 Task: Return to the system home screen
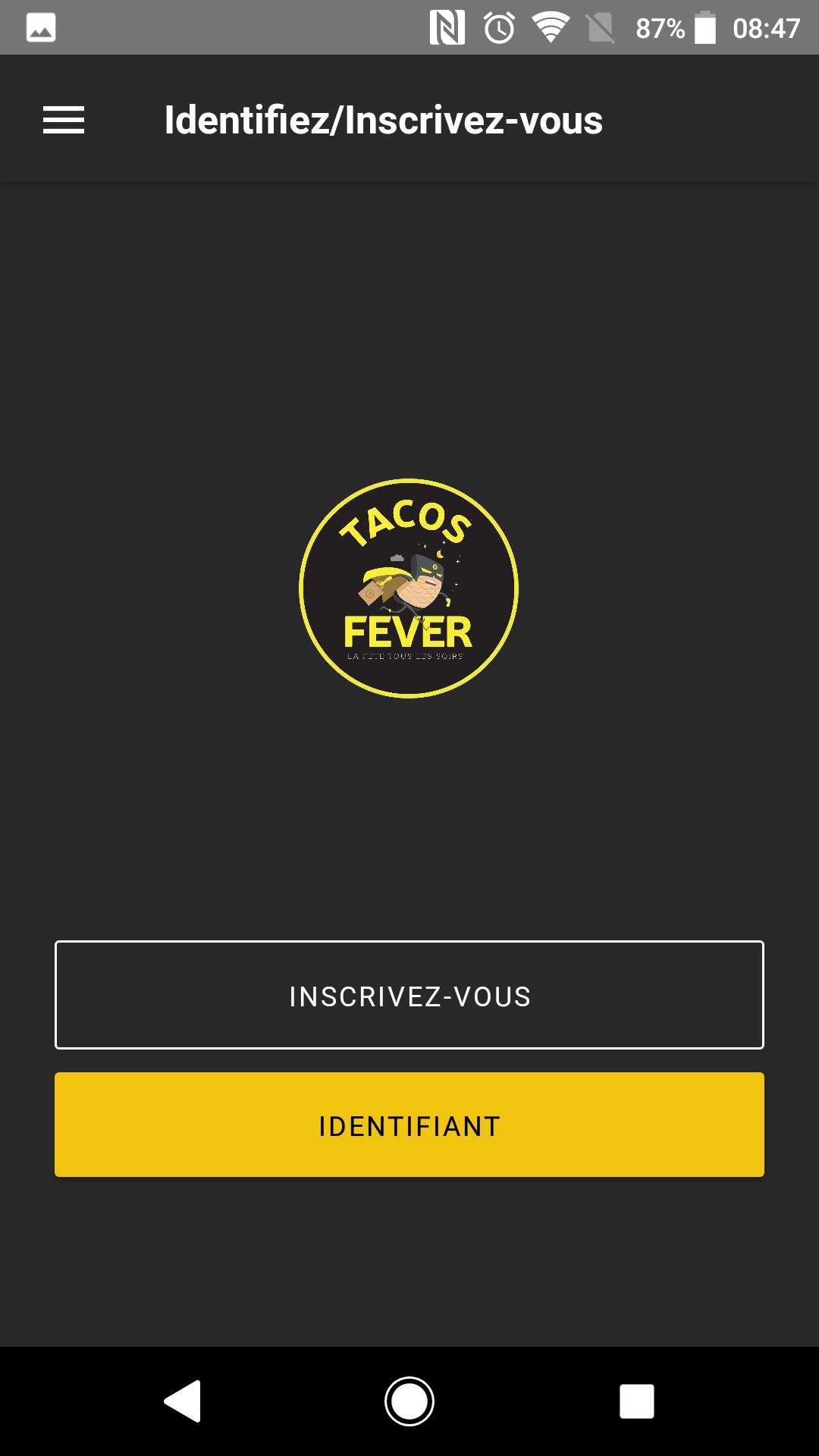[409, 1401]
